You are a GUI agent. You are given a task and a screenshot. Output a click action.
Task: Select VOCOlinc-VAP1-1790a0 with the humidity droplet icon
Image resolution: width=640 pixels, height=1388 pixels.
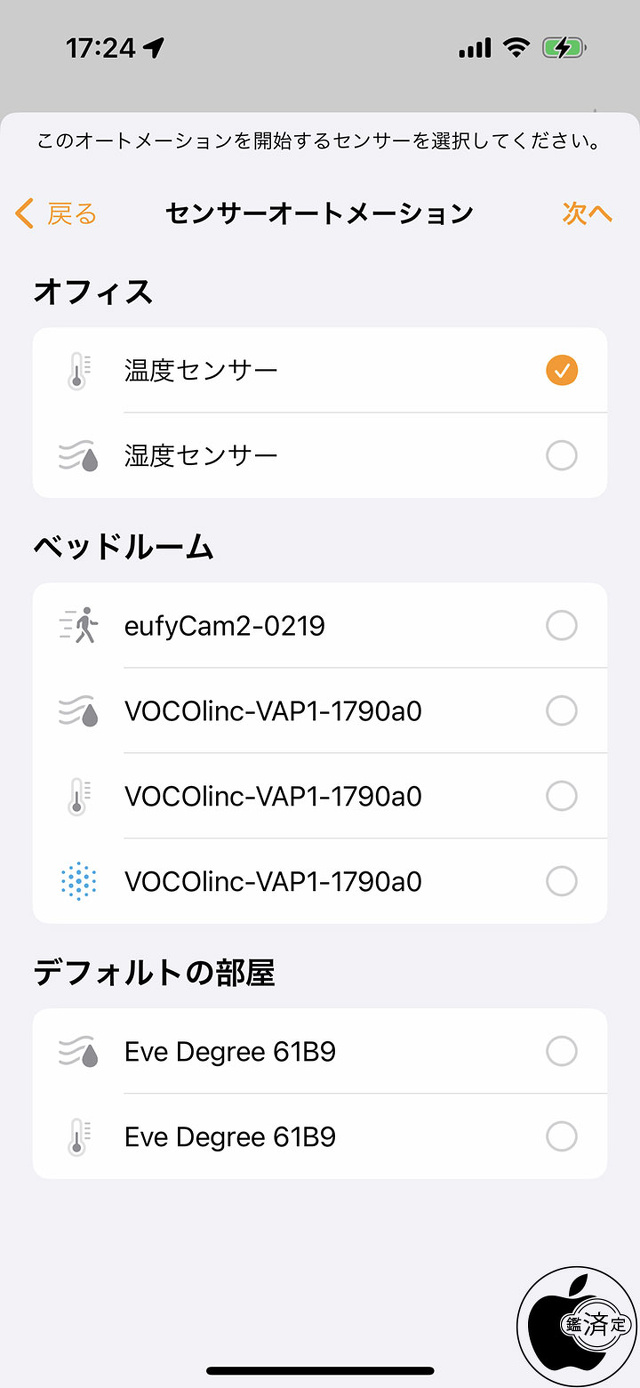pos(562,711)
